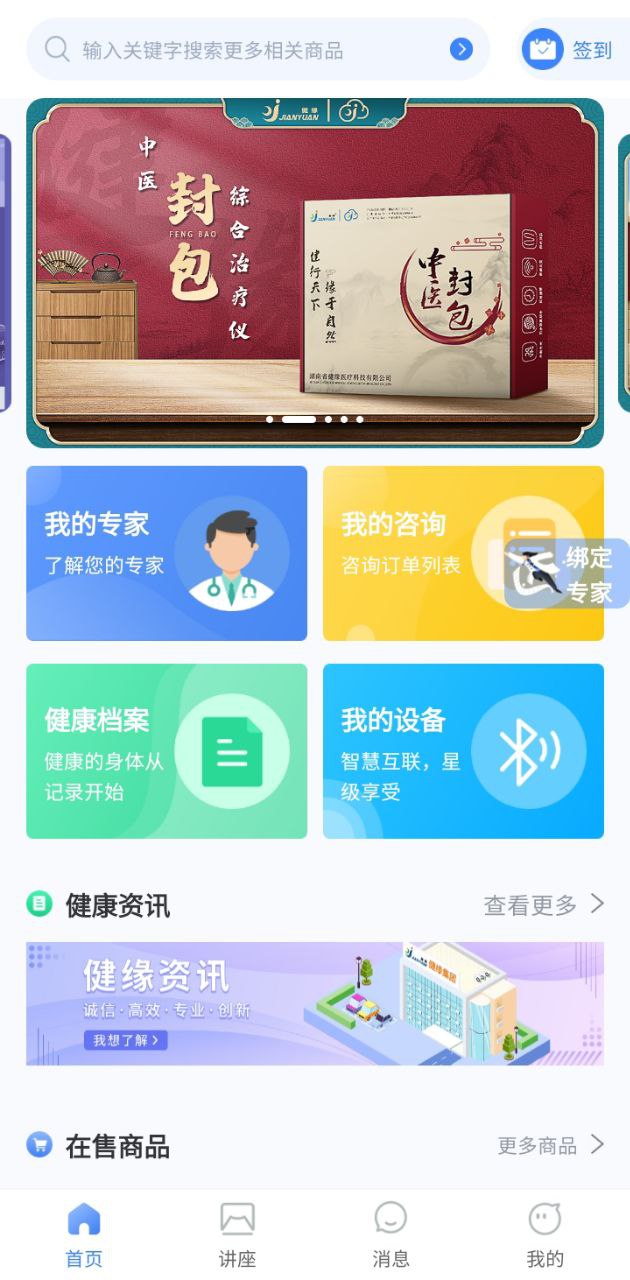The width and height of the screenshot is (630, 1280).
Task: View more under 健康资讯 via 查看更多
Action: click(544, 905)
